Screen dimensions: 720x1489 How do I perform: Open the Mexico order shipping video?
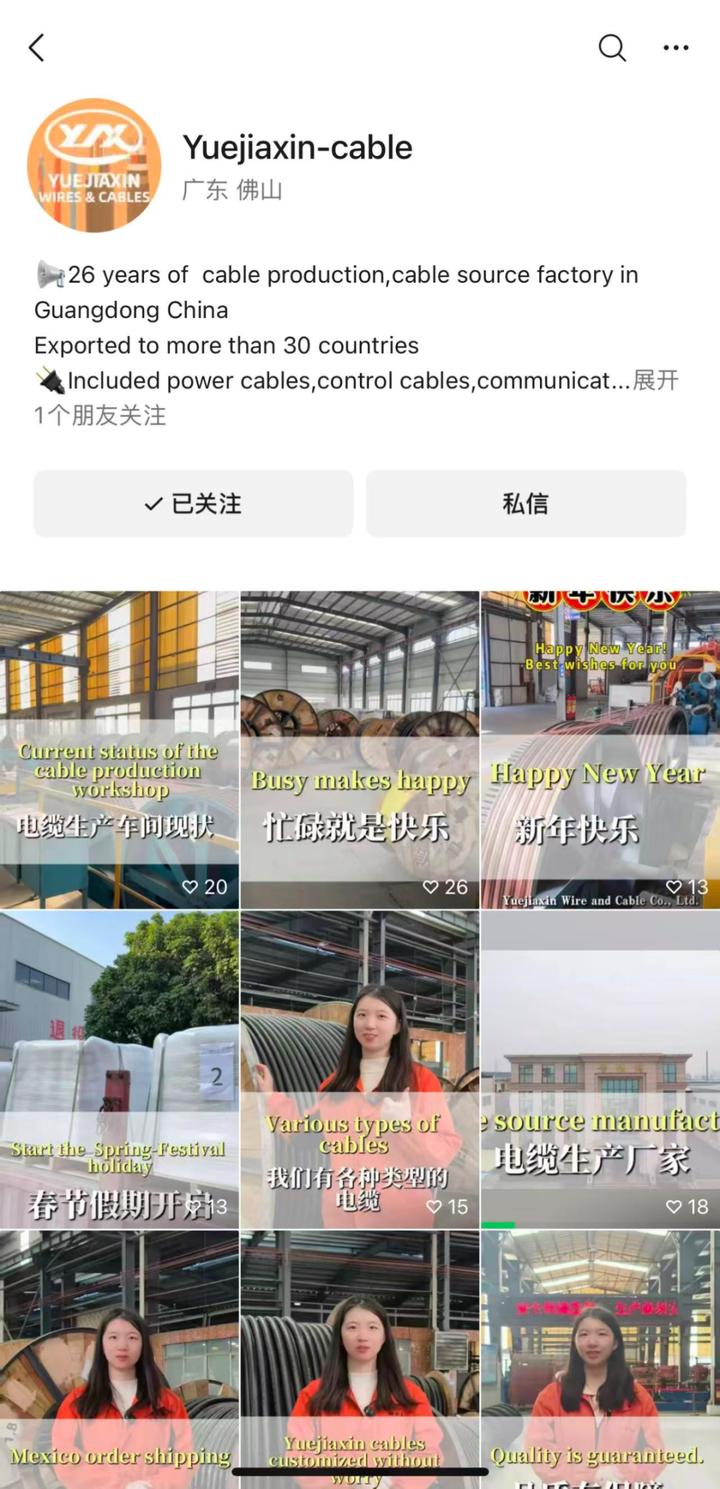pos(119,1360)
